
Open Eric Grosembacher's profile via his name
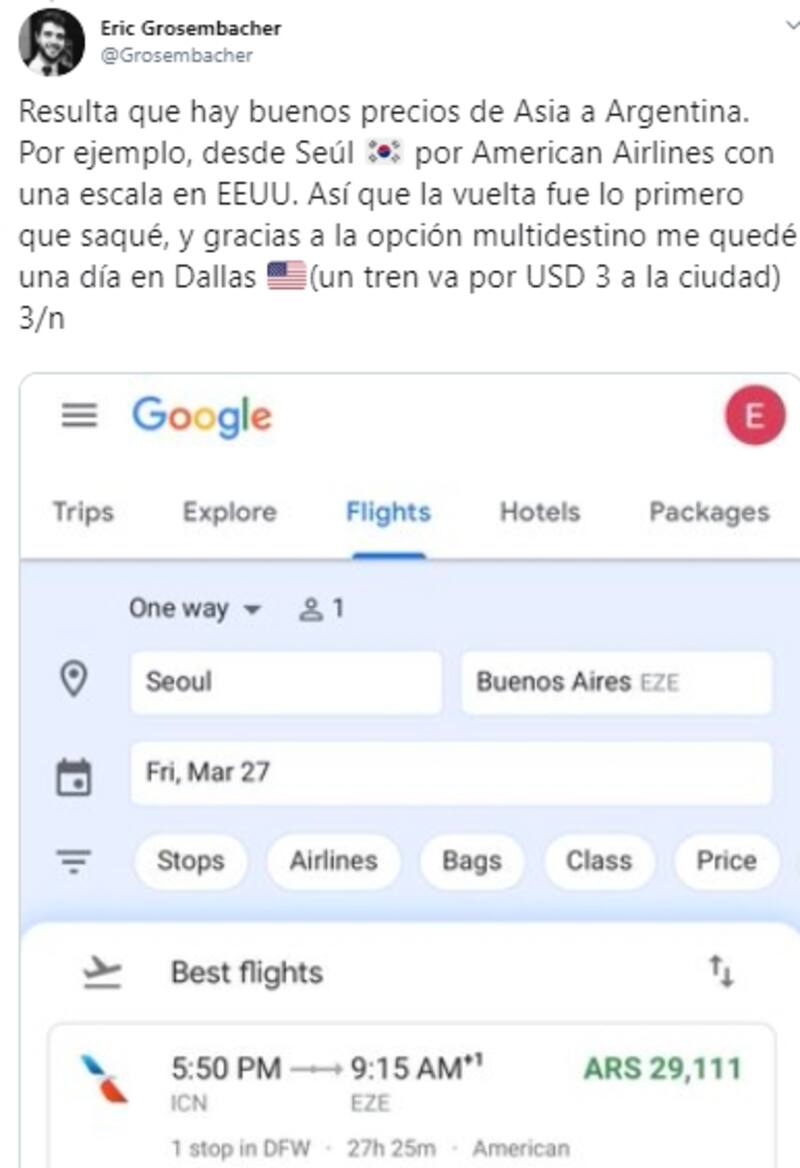point(190,28)
